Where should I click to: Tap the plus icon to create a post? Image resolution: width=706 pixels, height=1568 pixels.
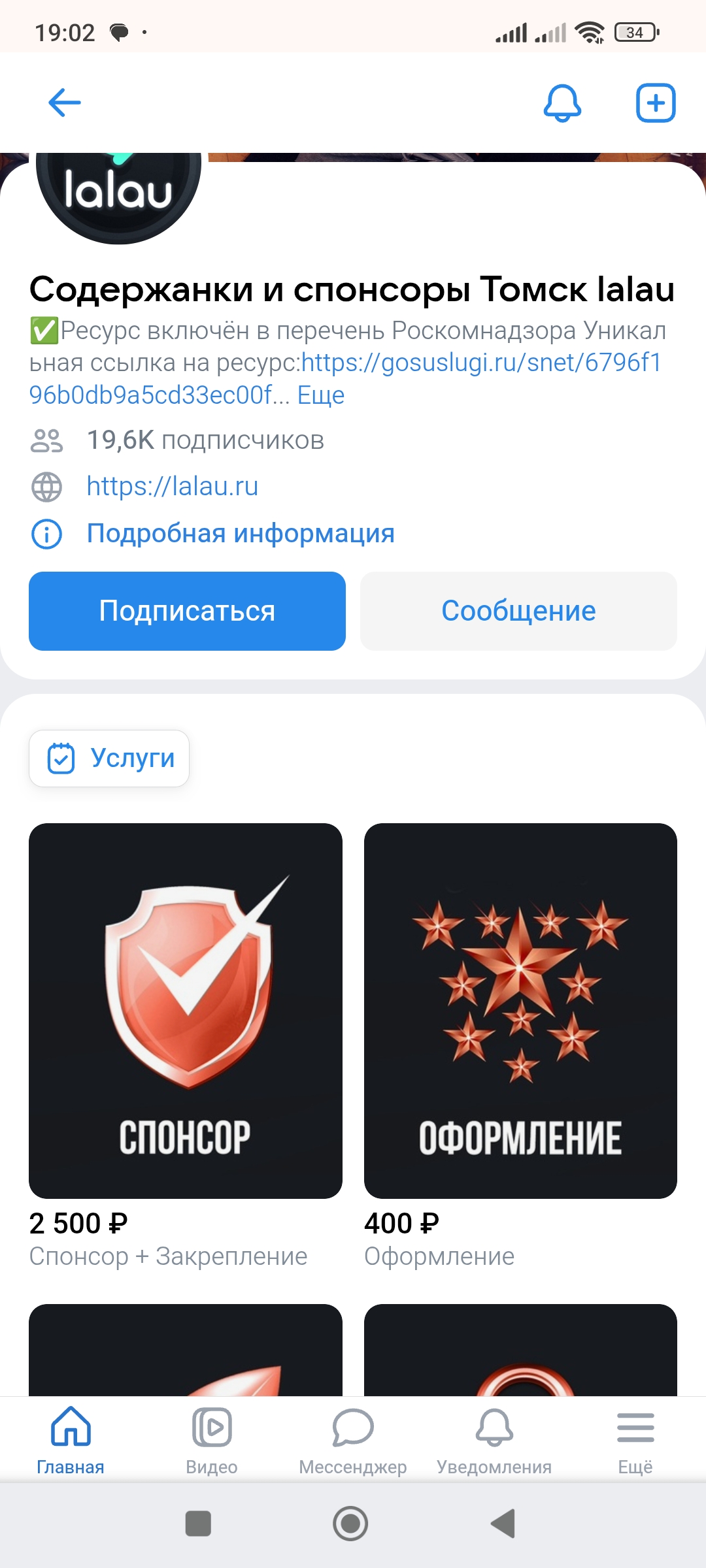coord(656,103)
